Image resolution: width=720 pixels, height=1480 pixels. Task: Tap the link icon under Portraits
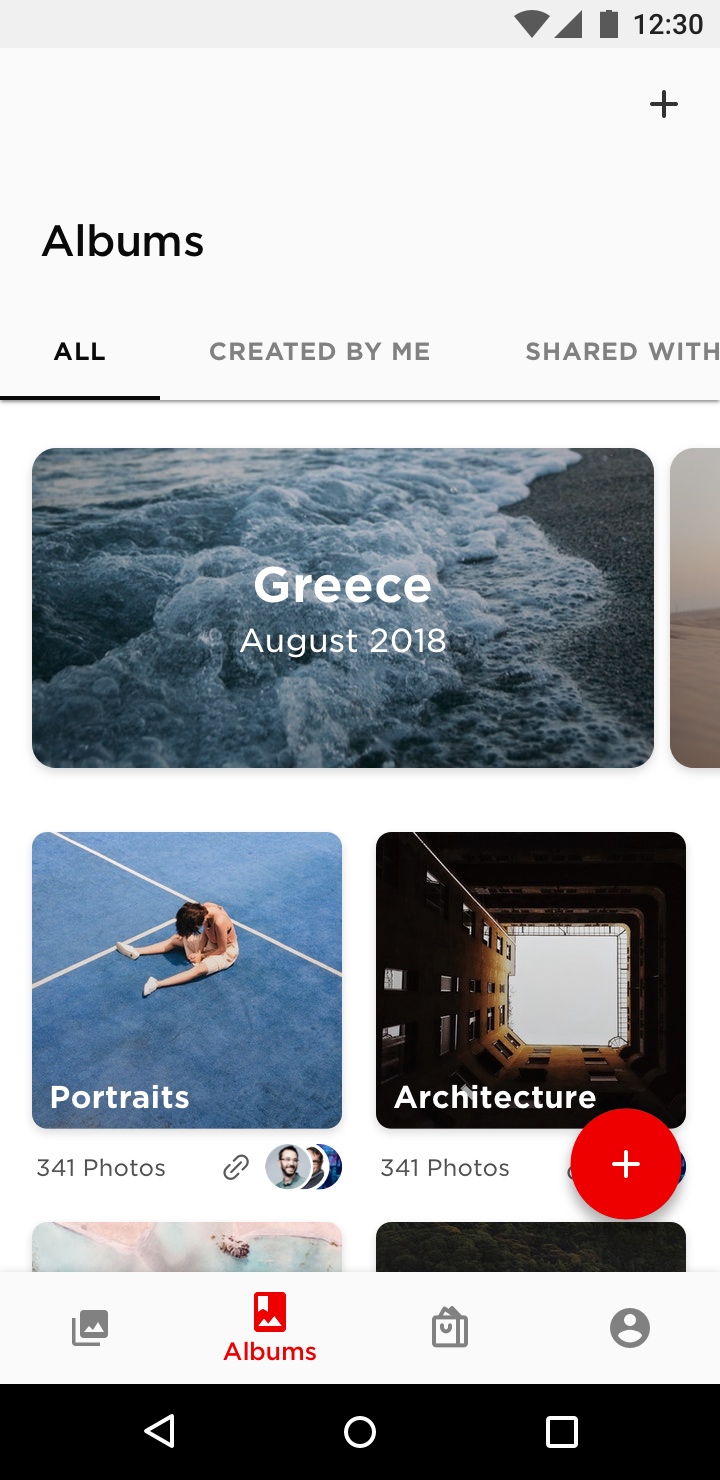click(x=236, y=1168)
